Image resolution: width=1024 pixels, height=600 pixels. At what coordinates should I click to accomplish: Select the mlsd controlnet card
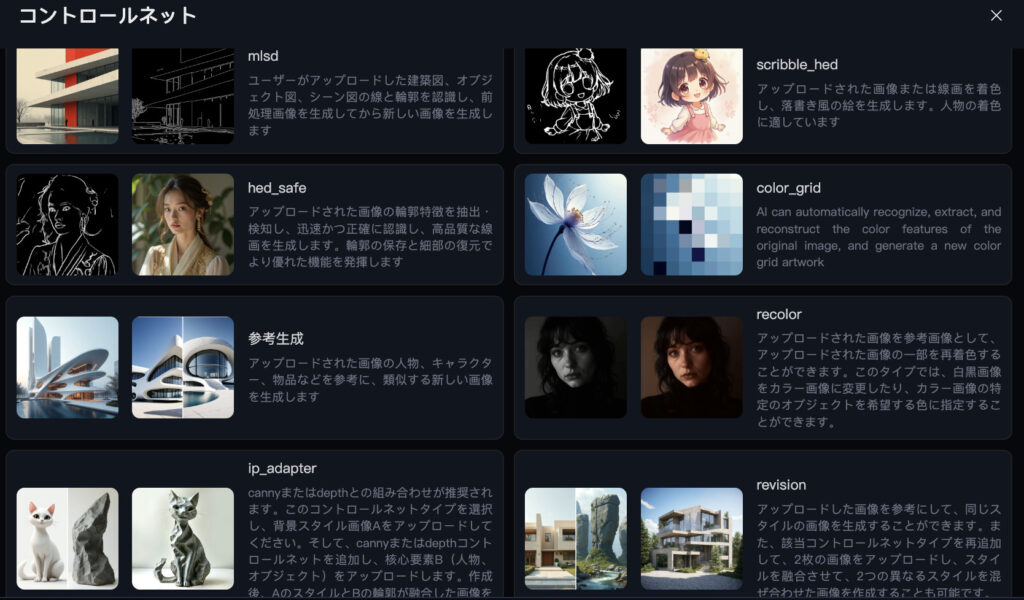click(254, 98)
